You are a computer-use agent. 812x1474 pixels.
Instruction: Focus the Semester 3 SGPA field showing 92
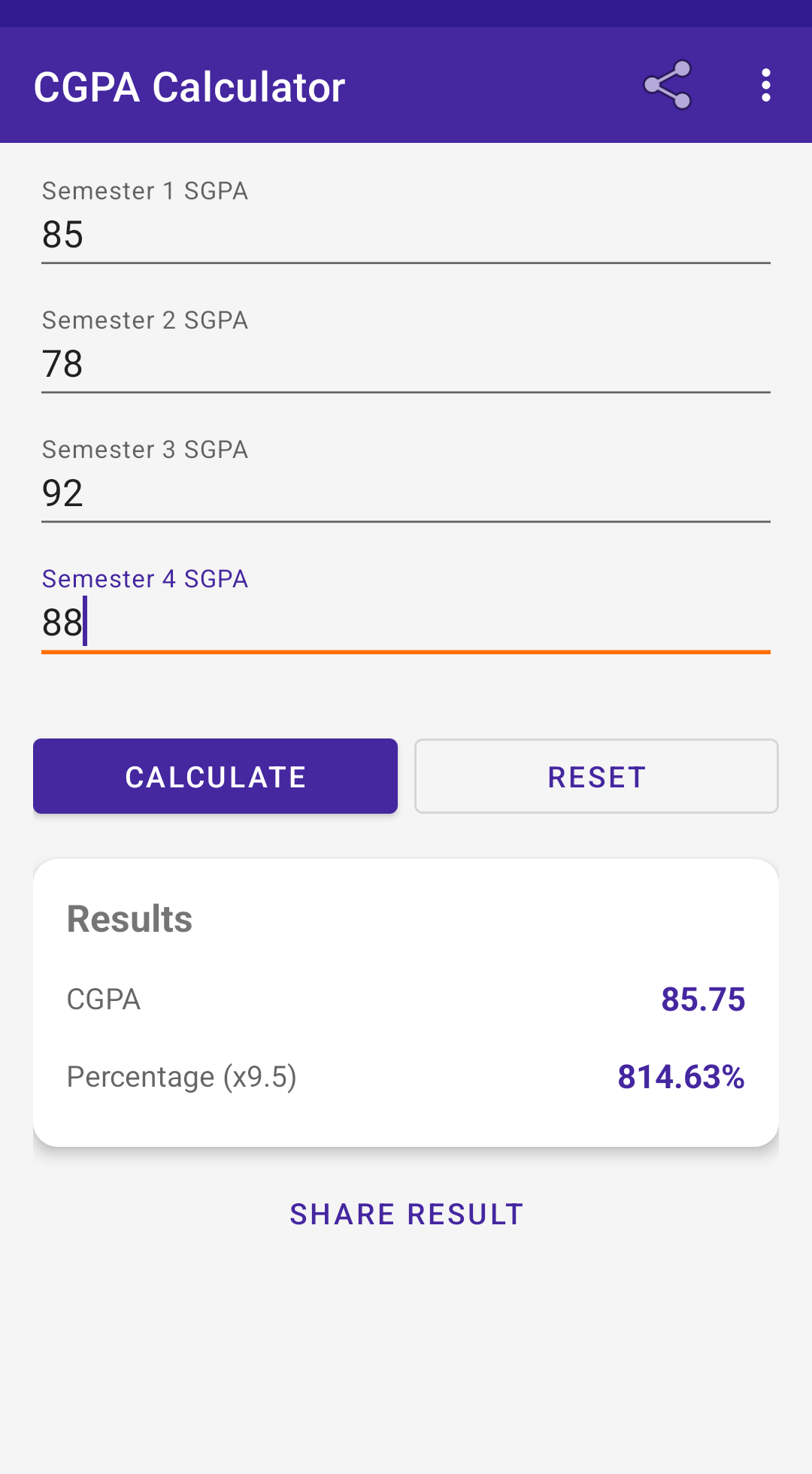coord(406,493)
